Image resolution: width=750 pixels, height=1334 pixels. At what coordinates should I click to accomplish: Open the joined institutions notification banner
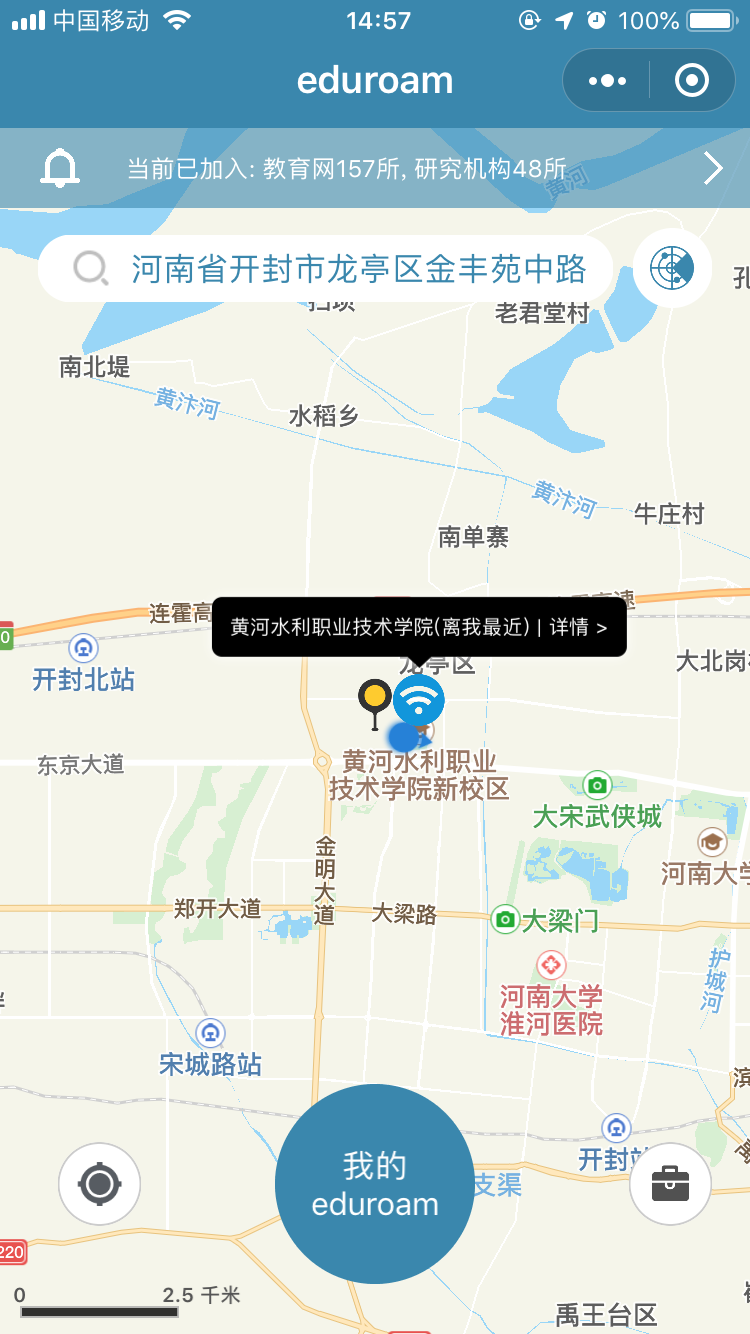[375, 168]
